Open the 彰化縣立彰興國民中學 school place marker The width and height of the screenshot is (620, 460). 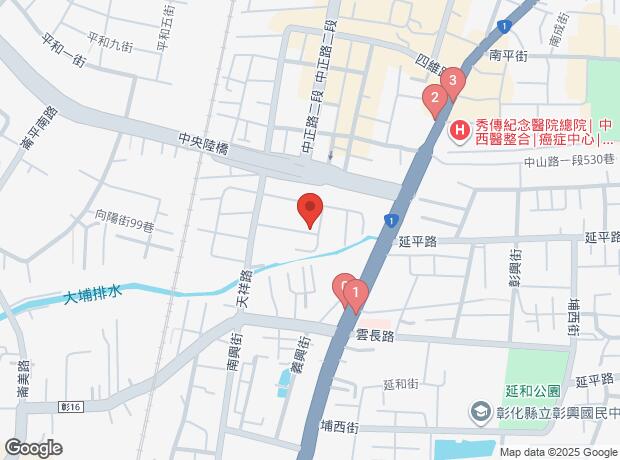pyautogui.click(x=480, y=412)
